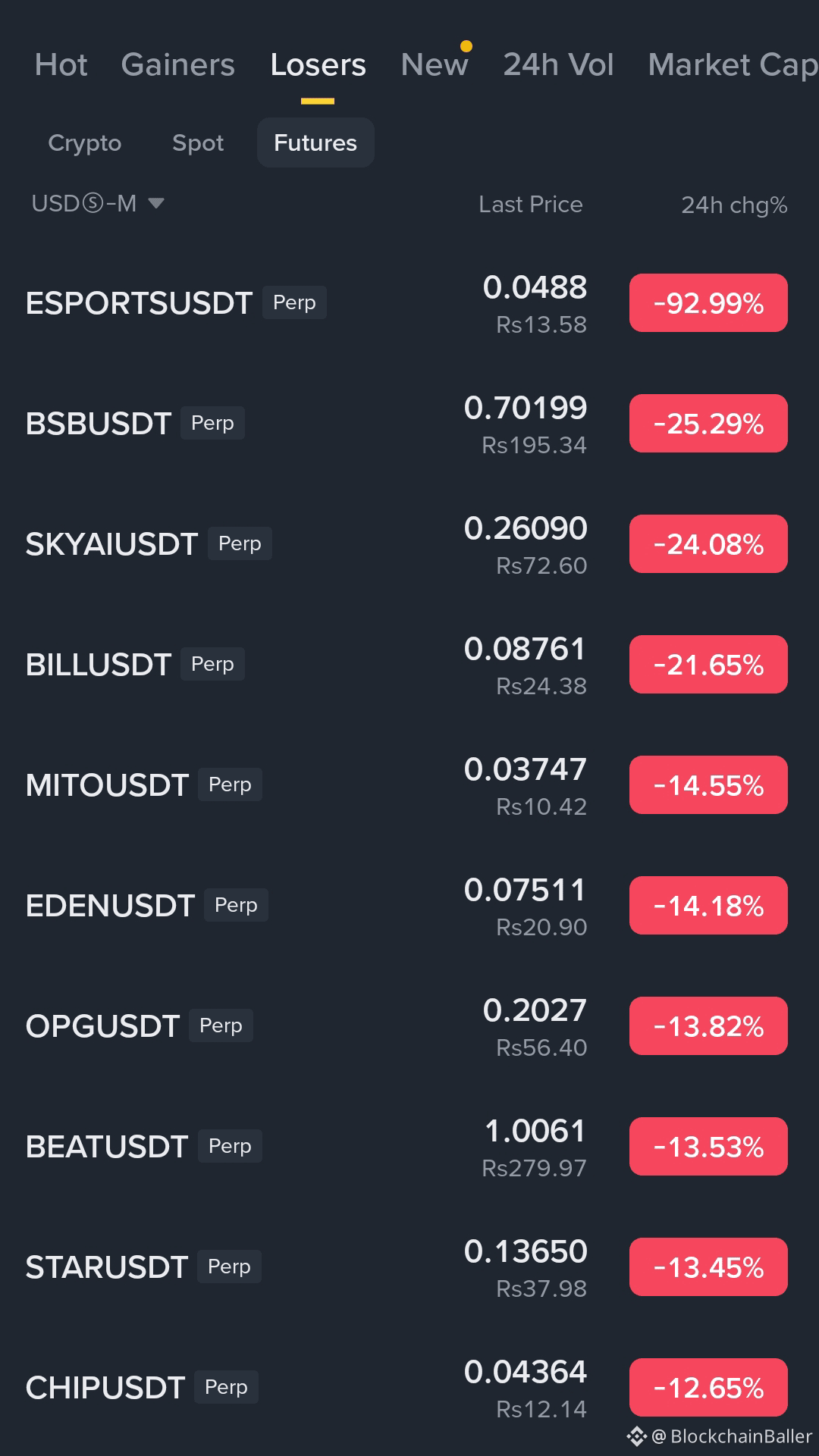This screenshot has width=819, height=1456.
Task: Open the STARUSDT row
Action: 409,1267
